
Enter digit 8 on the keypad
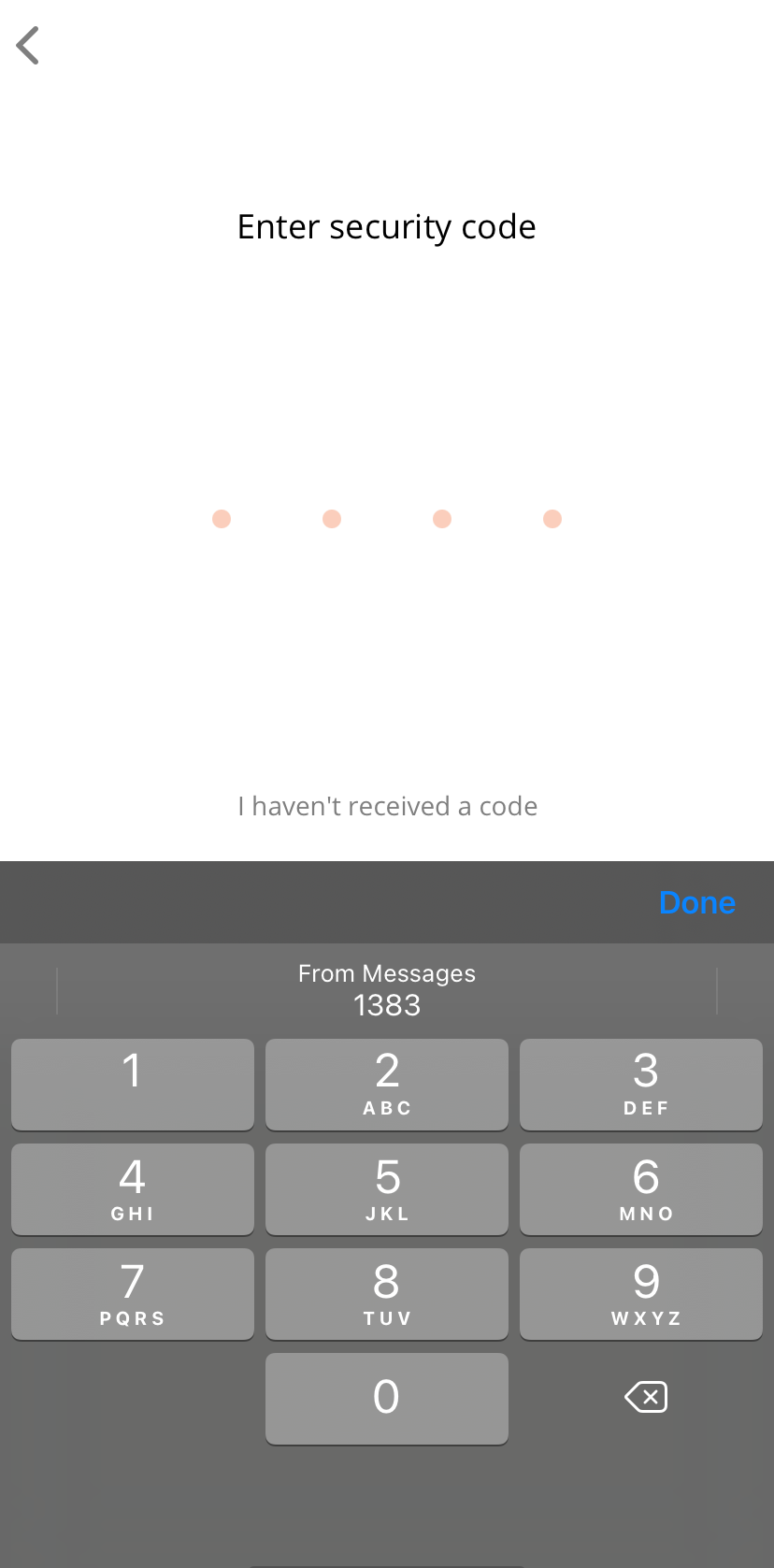pyautogui.click(x=387, y=1292)
